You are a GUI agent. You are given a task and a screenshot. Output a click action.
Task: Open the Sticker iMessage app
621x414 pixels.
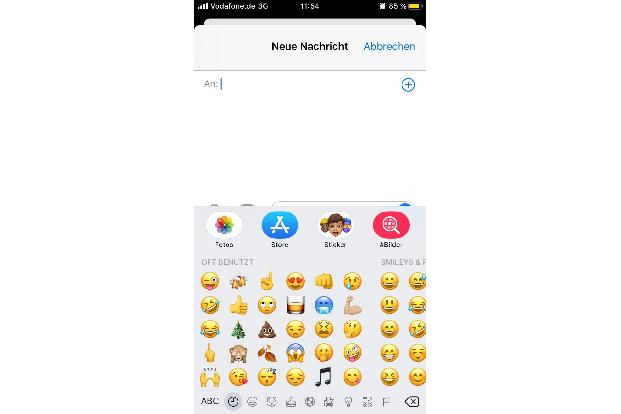click(335, 226)
